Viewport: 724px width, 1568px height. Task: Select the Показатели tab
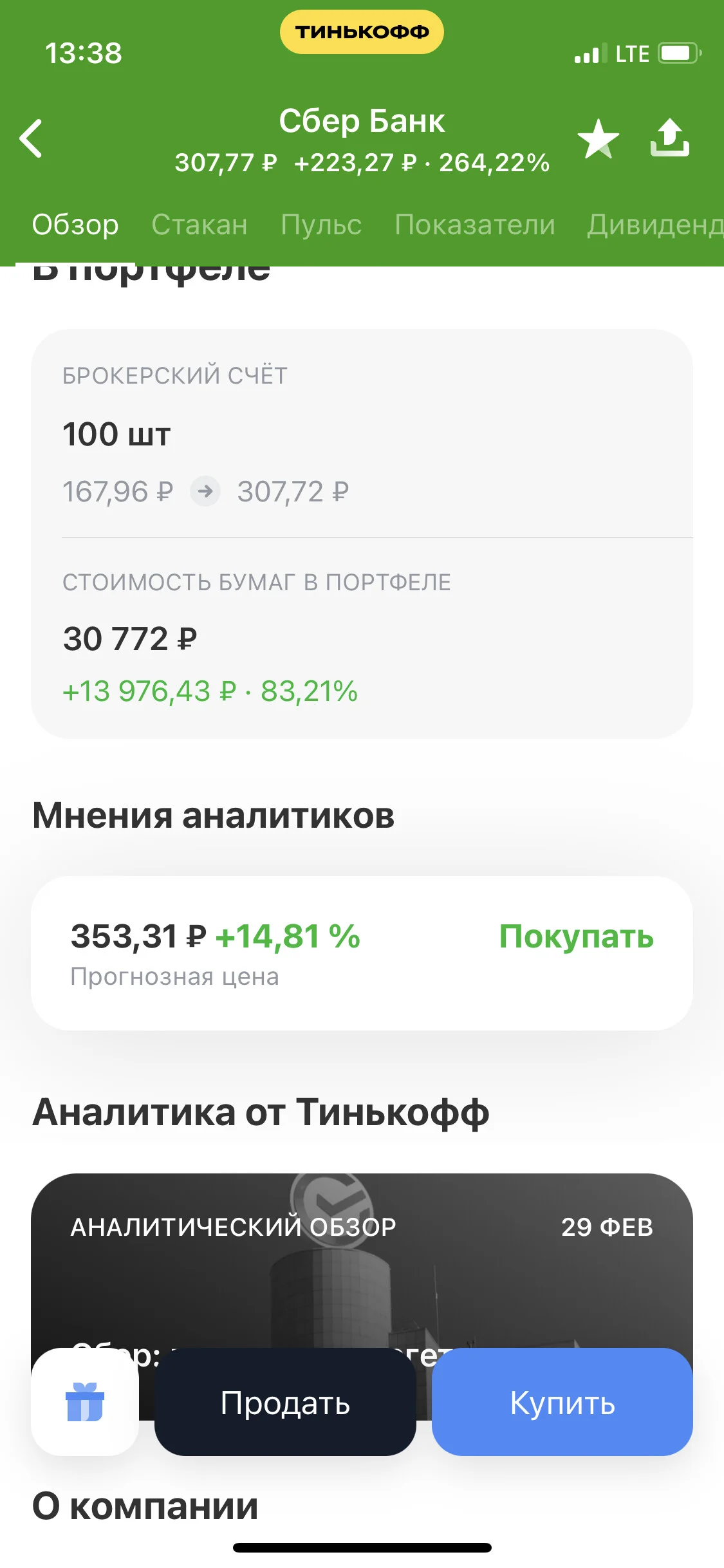(x=475, y=225)
